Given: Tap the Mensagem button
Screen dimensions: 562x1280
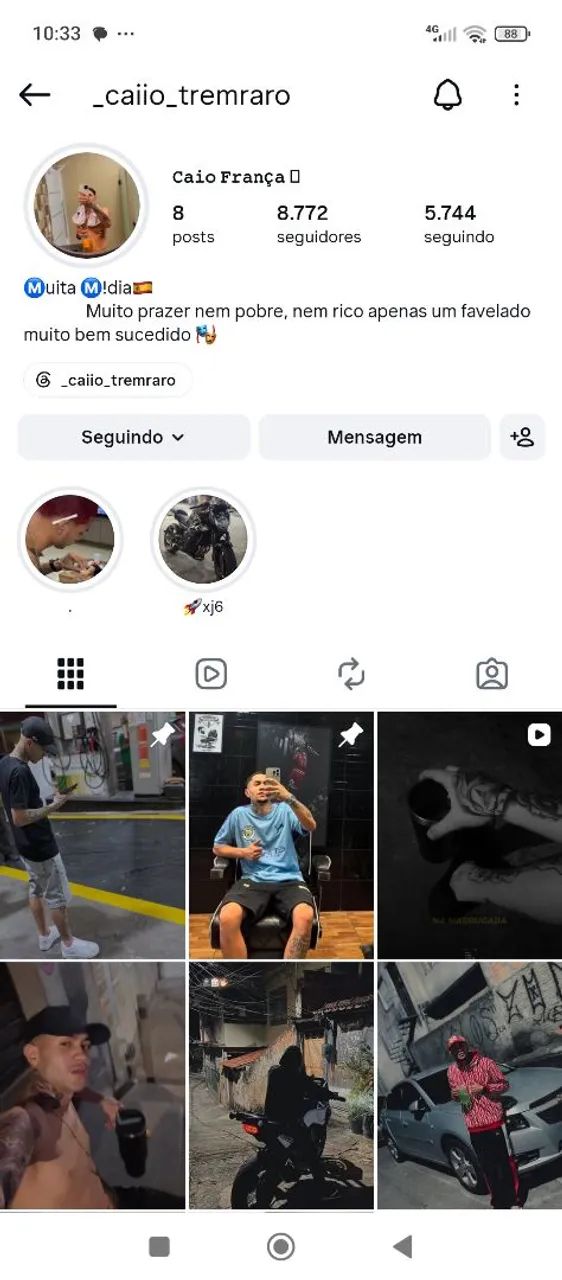Looking at the screenshot, I should coord(374,437).
